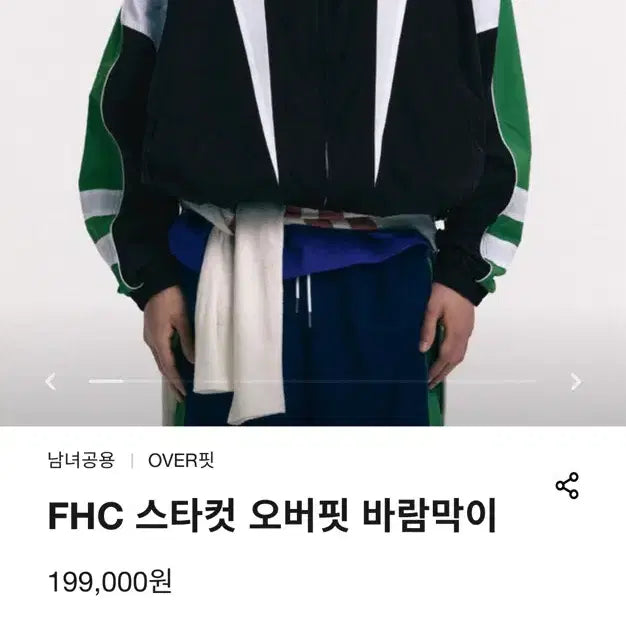Share this FHC windbreaker product
Viewport: 626px width, 626px height.
click(567, 487)
